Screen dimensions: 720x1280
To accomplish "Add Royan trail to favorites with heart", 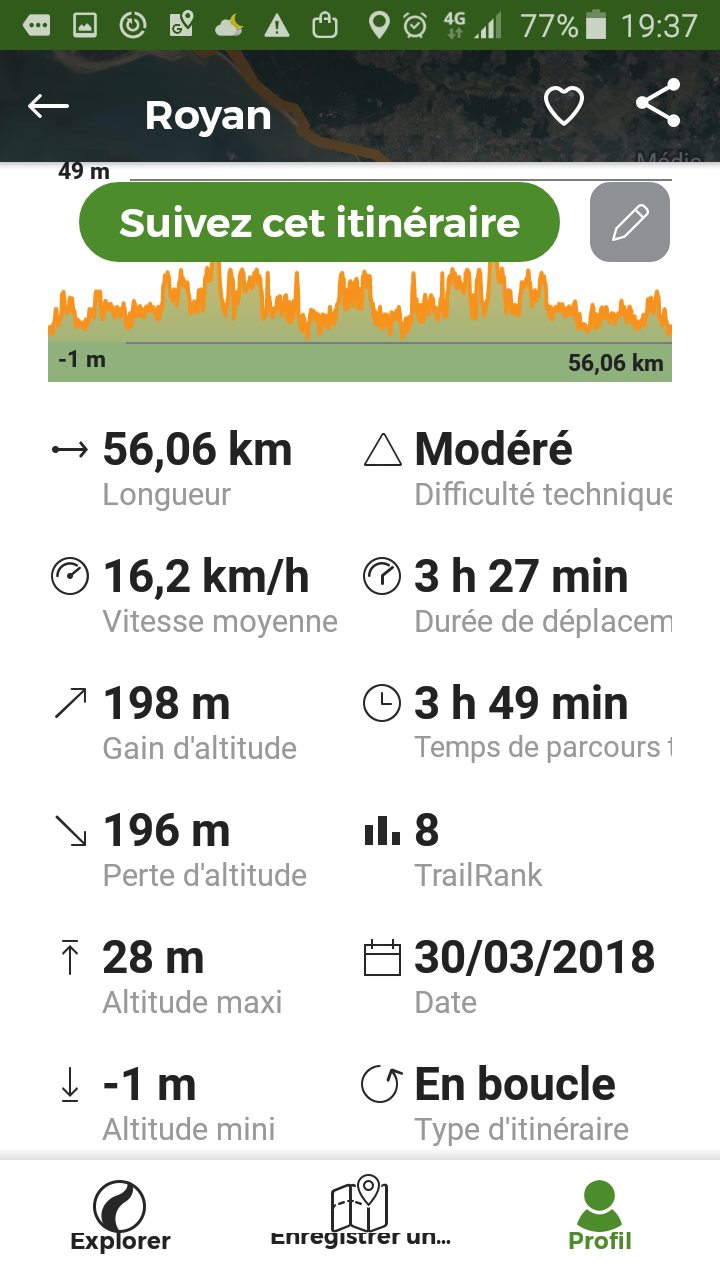I will pos(563,106).
